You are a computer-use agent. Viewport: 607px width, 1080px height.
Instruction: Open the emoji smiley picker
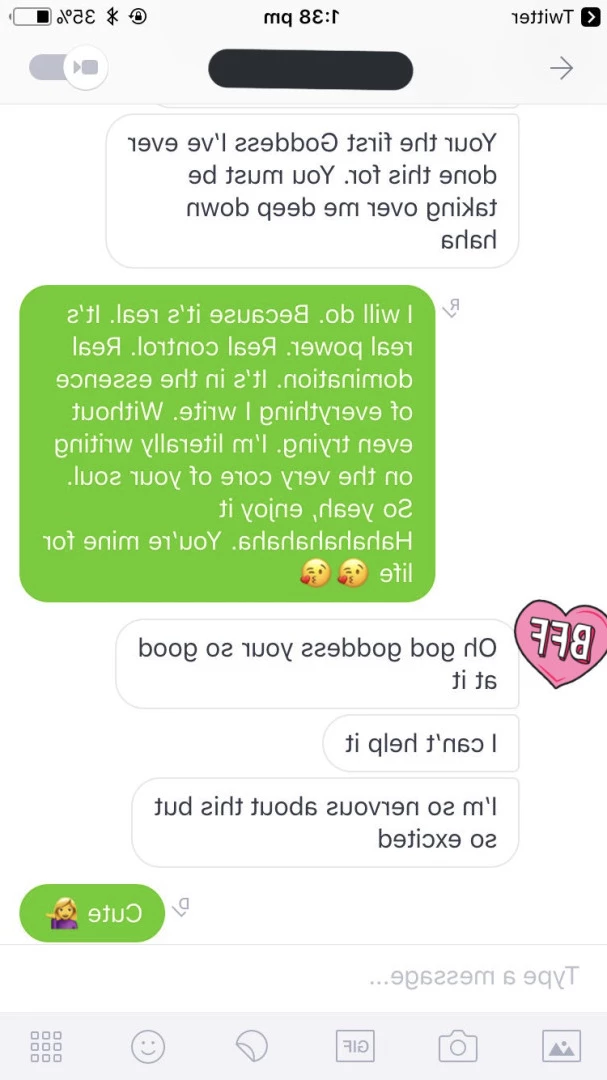click(x=148, y=1046)
